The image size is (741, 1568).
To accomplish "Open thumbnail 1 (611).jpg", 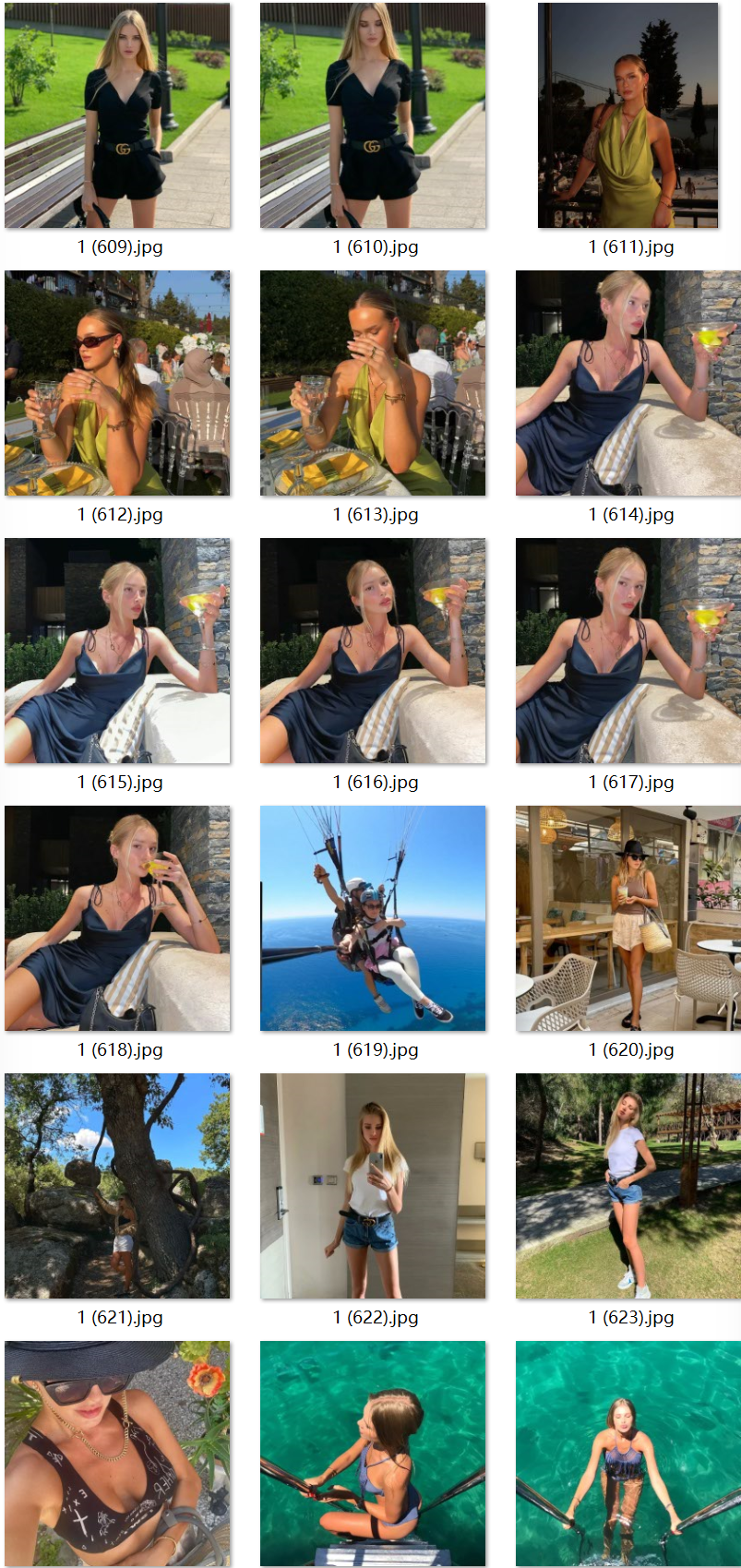I will click(x=627, y=115).
